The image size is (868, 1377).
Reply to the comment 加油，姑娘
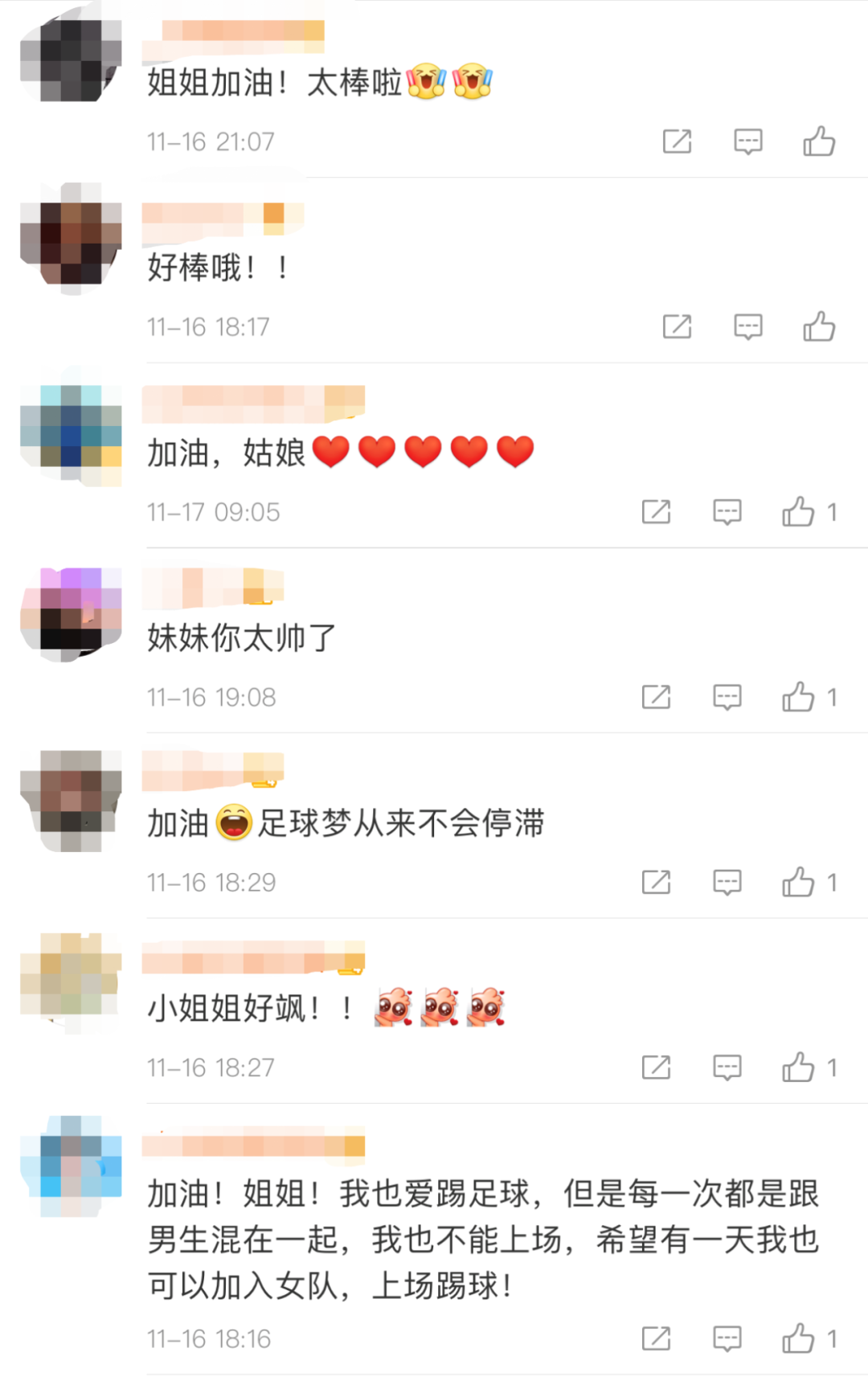[727, 512]
